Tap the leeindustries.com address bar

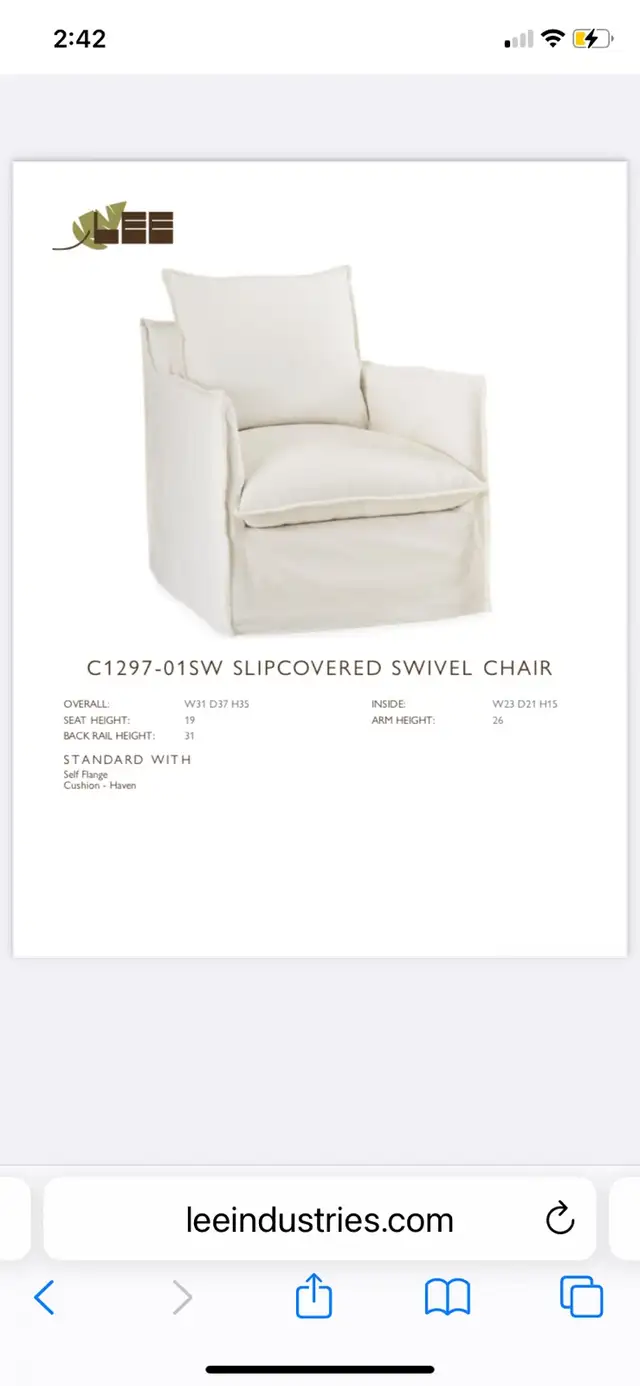[x=320, y=1219]
